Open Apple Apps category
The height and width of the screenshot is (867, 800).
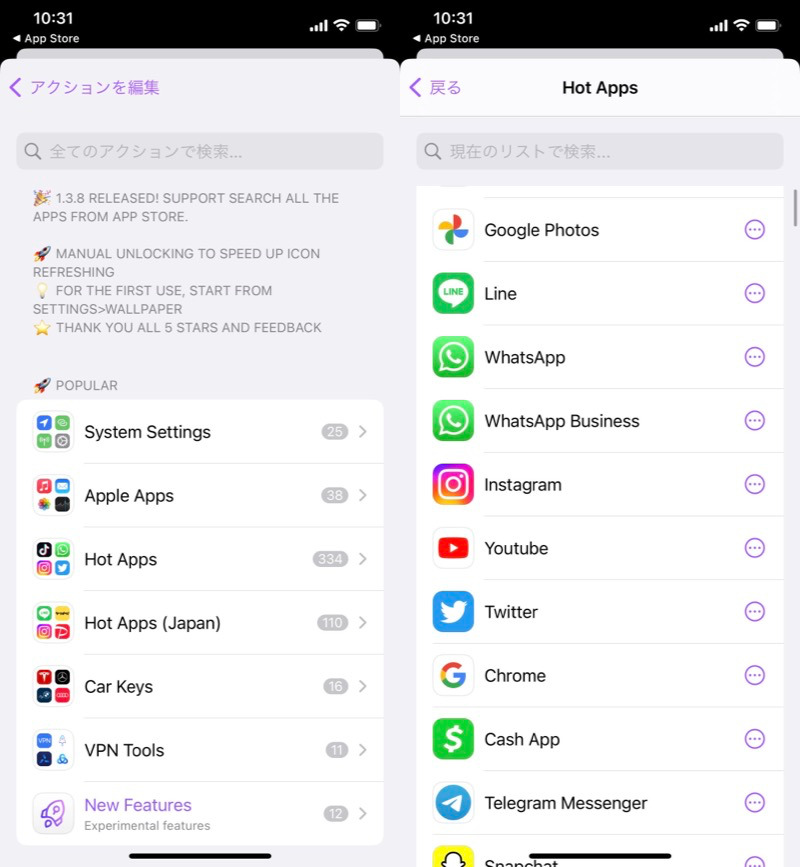coord(200,496)
